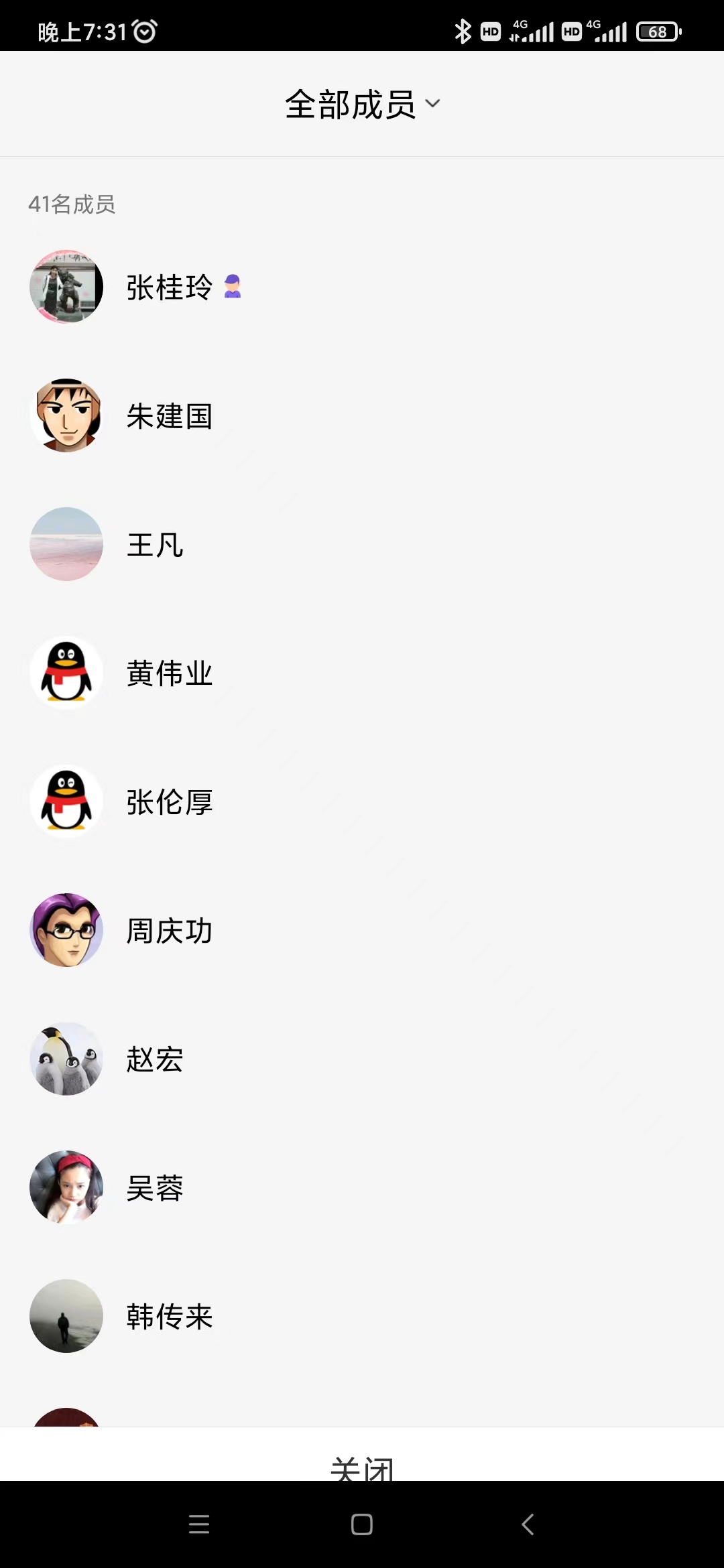Go back using the system back button
The image size is (724, 1568).
(x=528, y=1524)
